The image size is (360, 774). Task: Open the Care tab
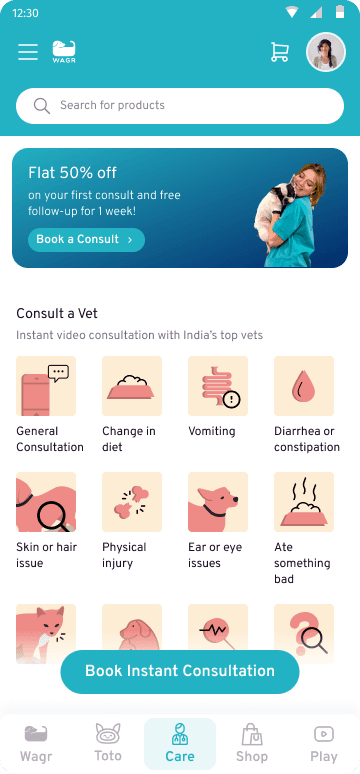click(x=180, y=743)
